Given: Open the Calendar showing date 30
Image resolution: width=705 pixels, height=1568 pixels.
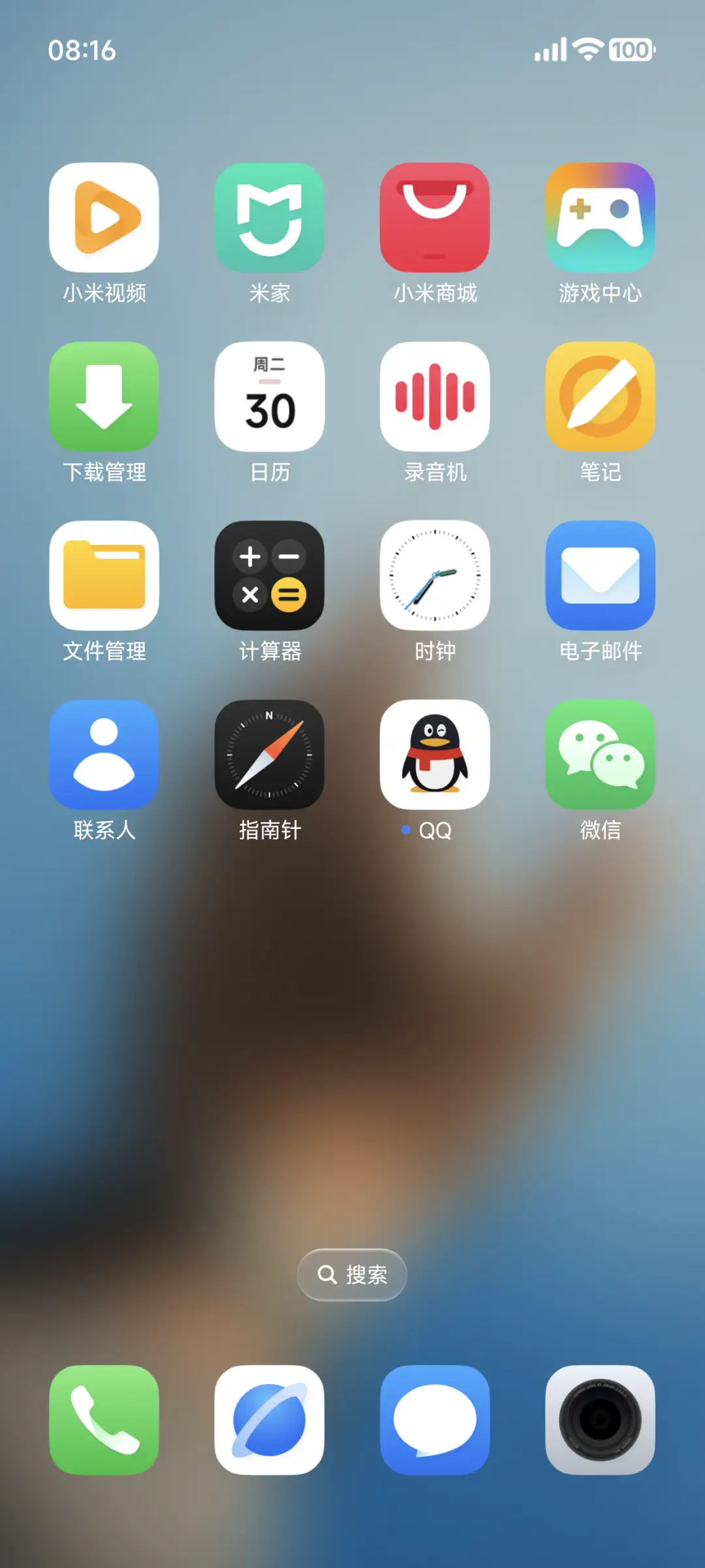Looking at the screenshot, I should click(270, 397).
